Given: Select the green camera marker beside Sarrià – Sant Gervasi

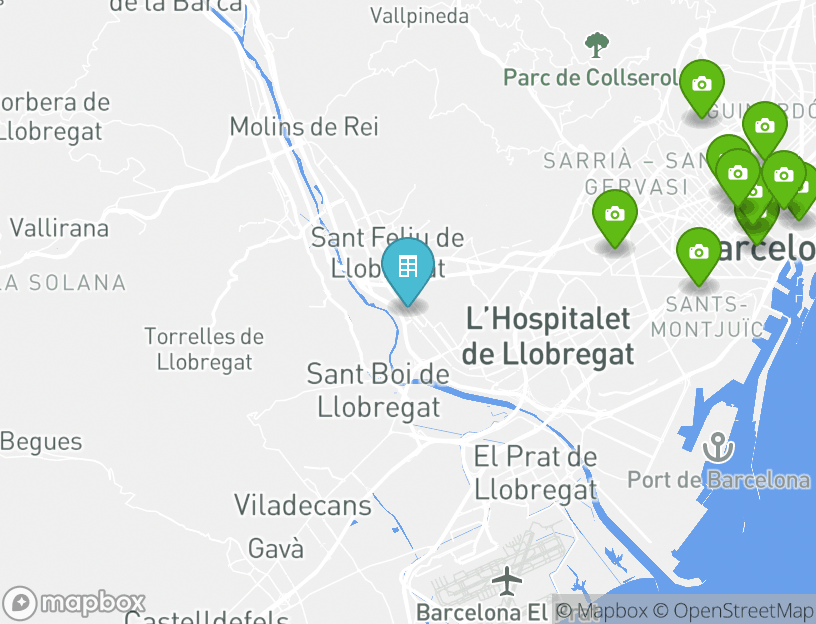Looking at the screenshot, I should [x=614, y=215].
